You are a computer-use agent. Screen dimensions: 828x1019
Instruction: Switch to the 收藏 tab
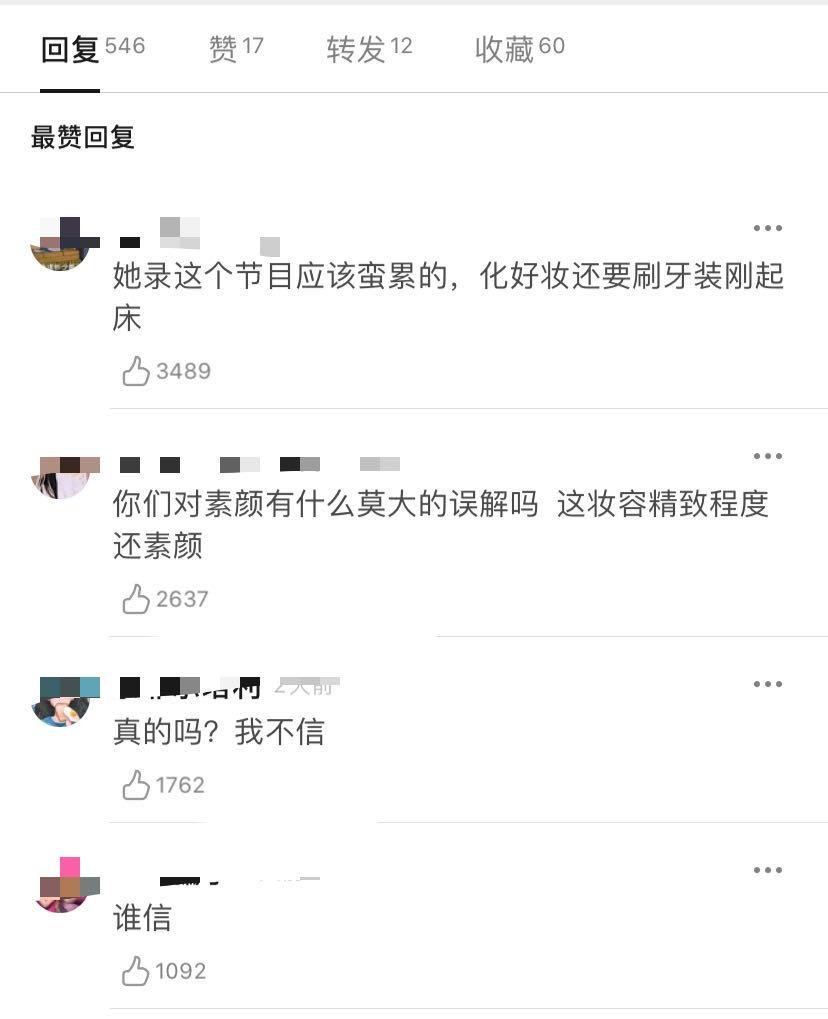point(510,45)
